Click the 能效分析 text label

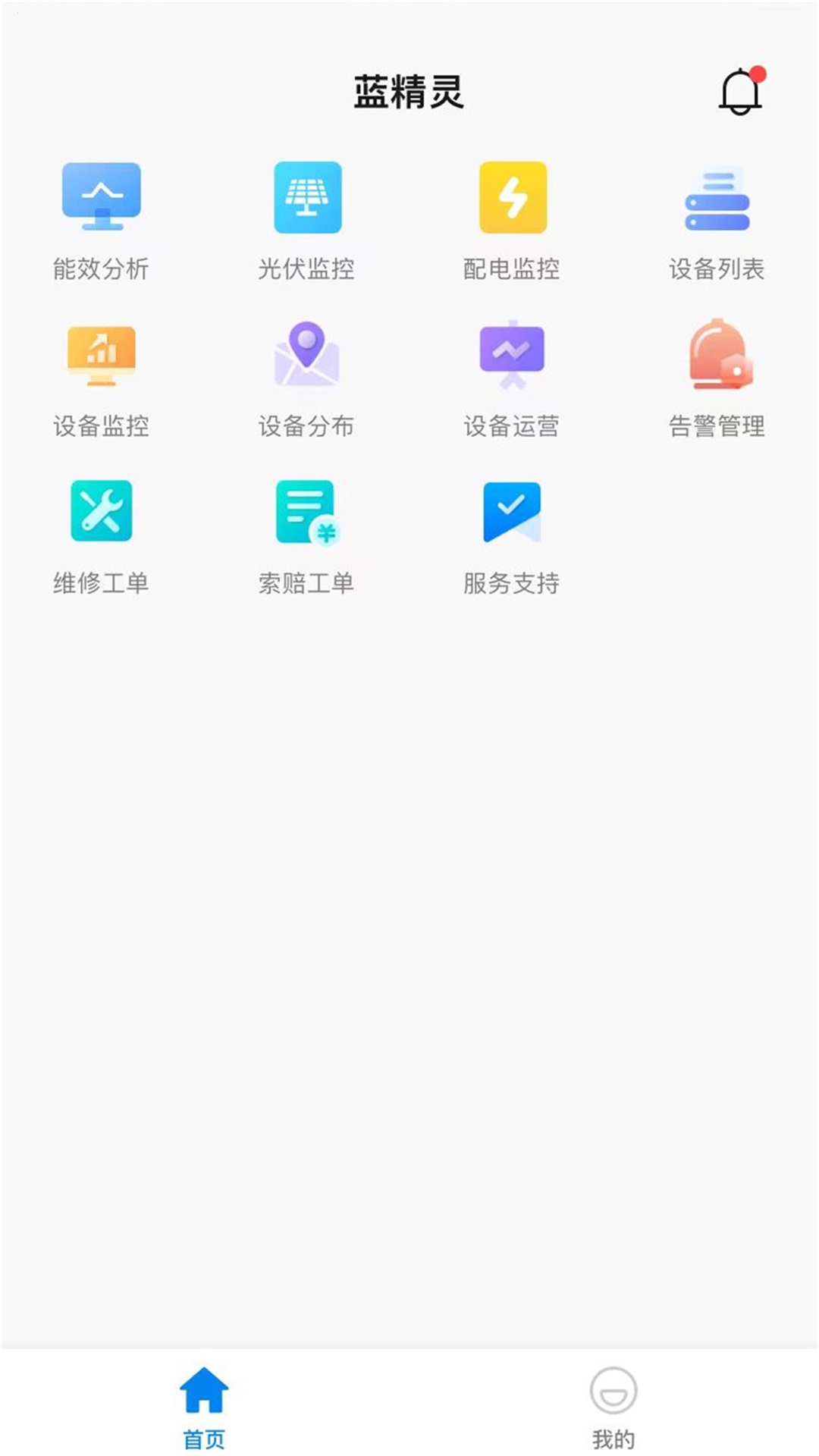[100, 267]
